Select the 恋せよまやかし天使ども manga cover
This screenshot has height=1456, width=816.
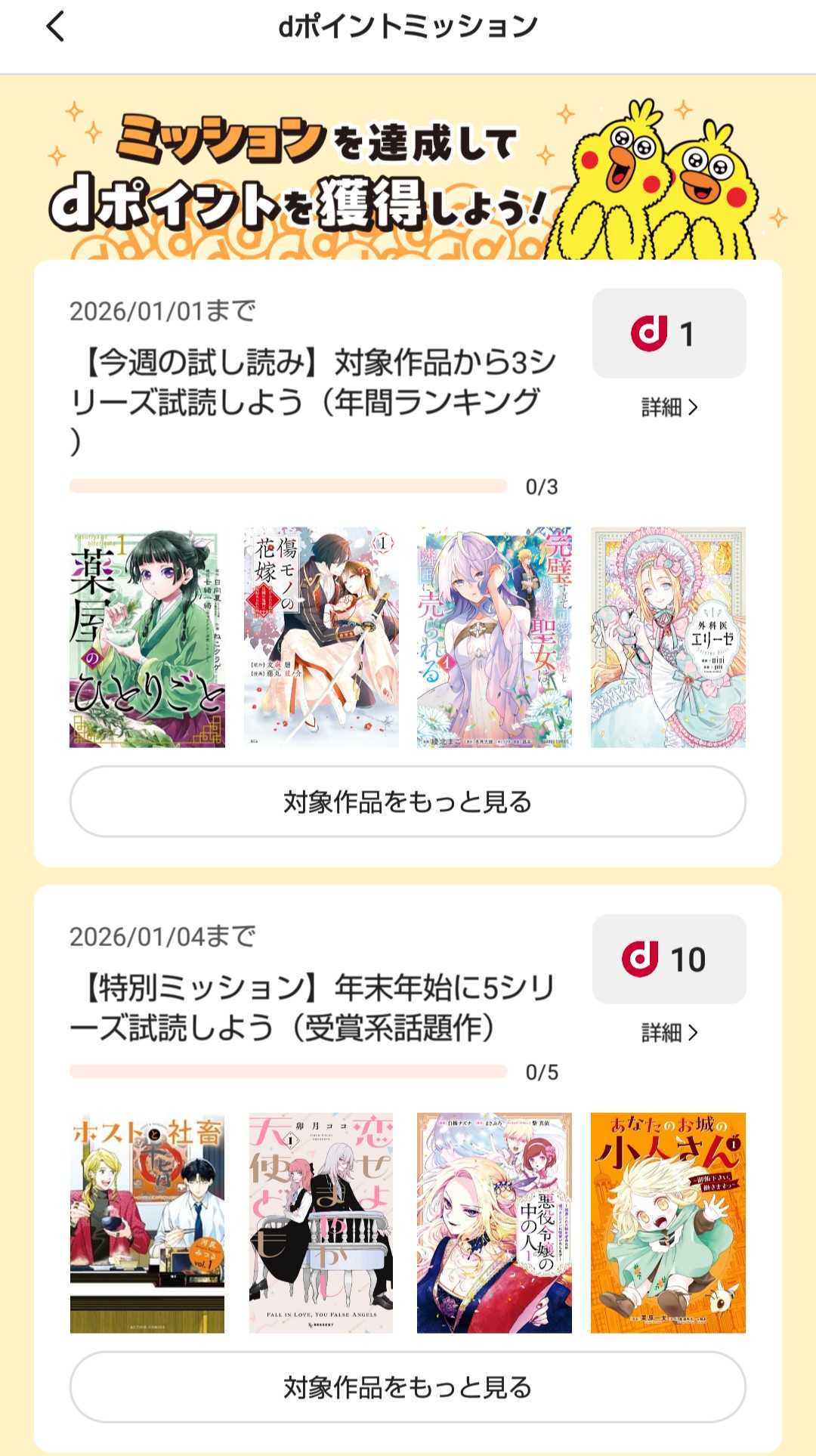tap(321, 1223)
